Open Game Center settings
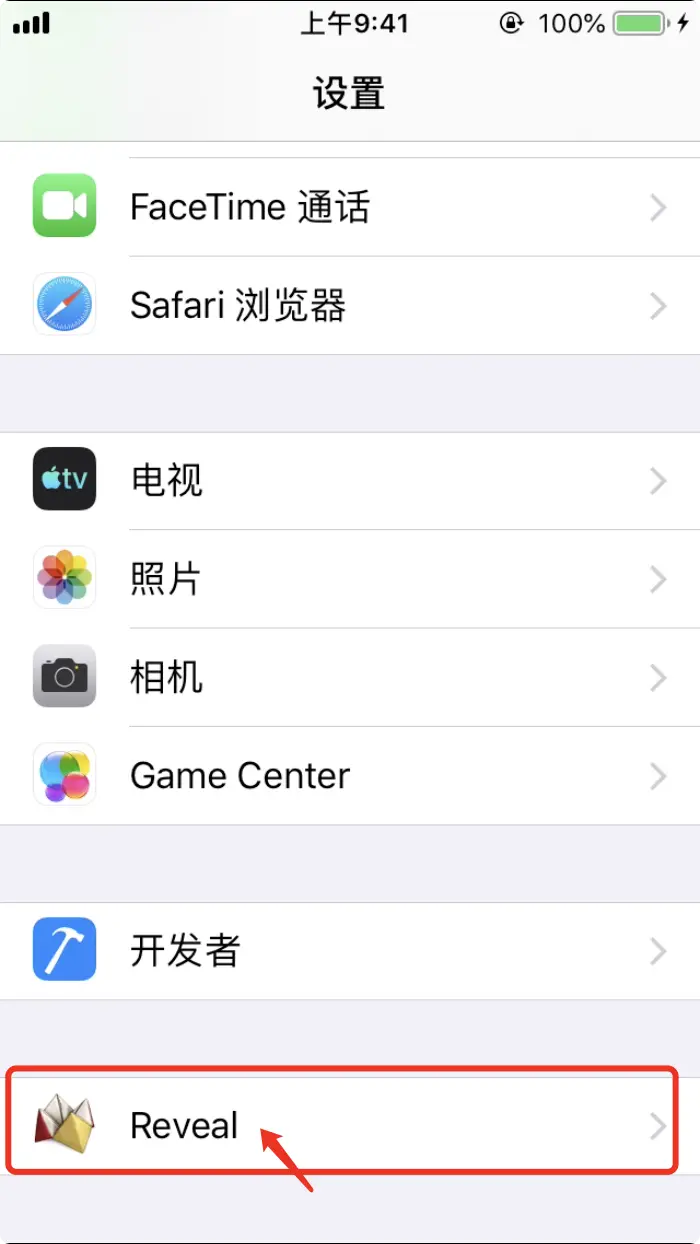Image resolution: width=700 pixels, height=1244 pixels. pos(350,775)
